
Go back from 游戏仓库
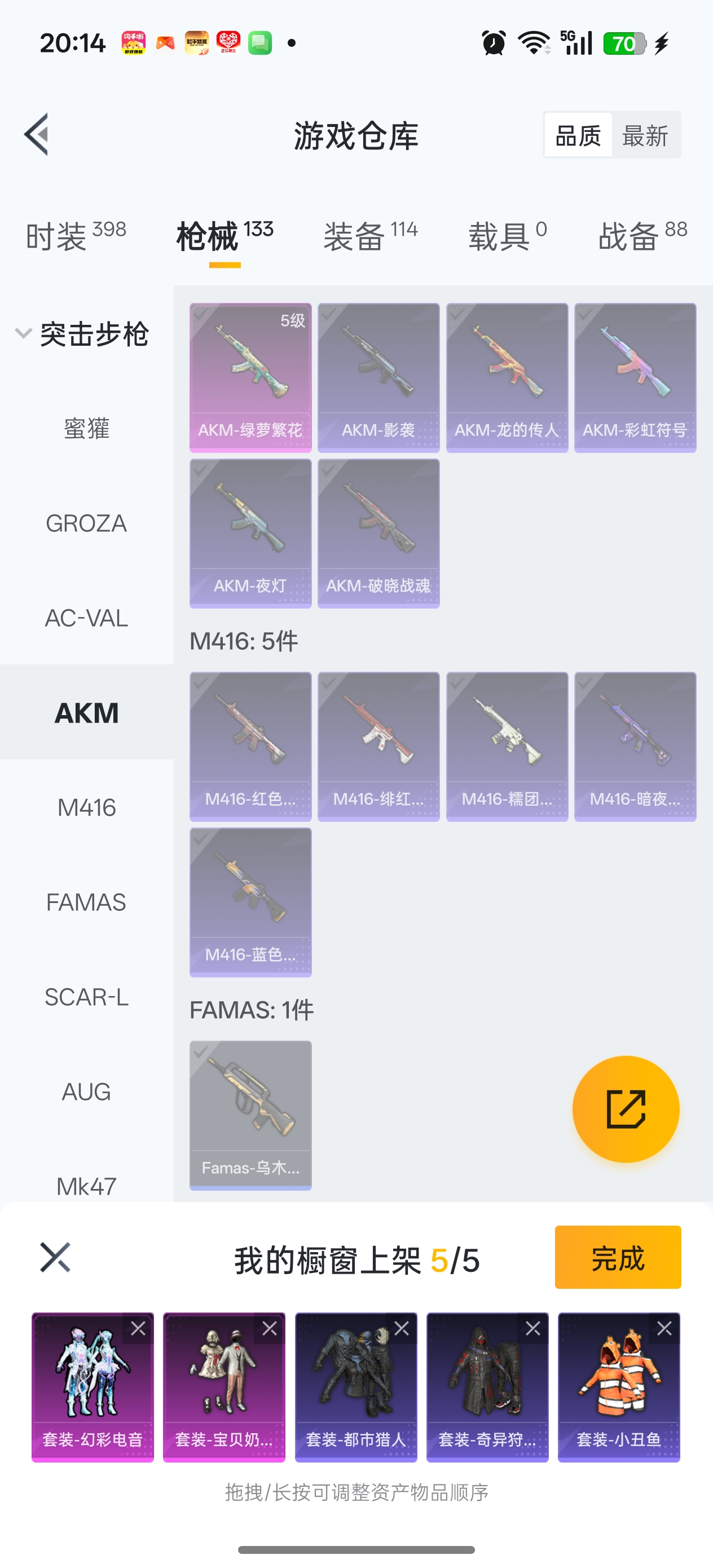(37, 135)
